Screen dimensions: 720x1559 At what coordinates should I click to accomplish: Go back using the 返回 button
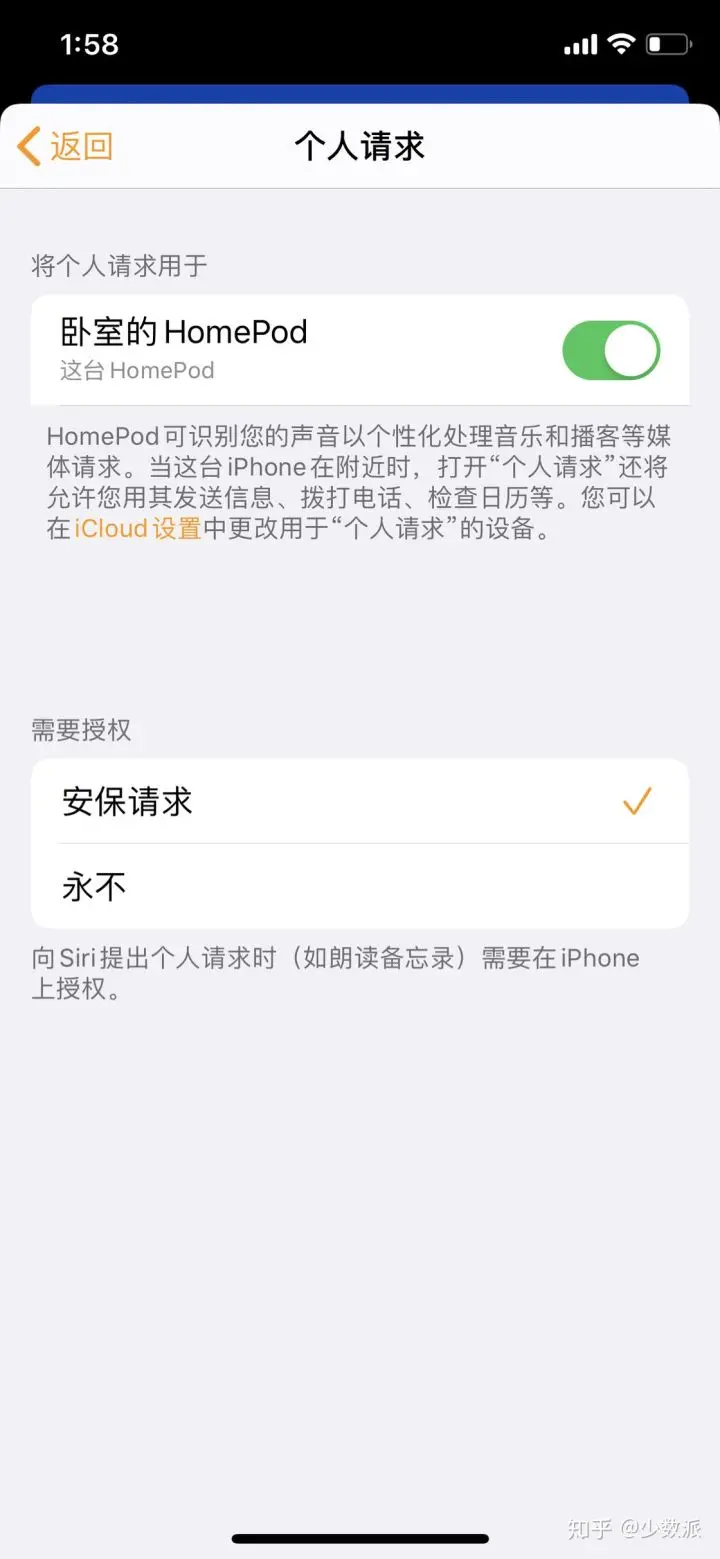(x=66, y=146)
